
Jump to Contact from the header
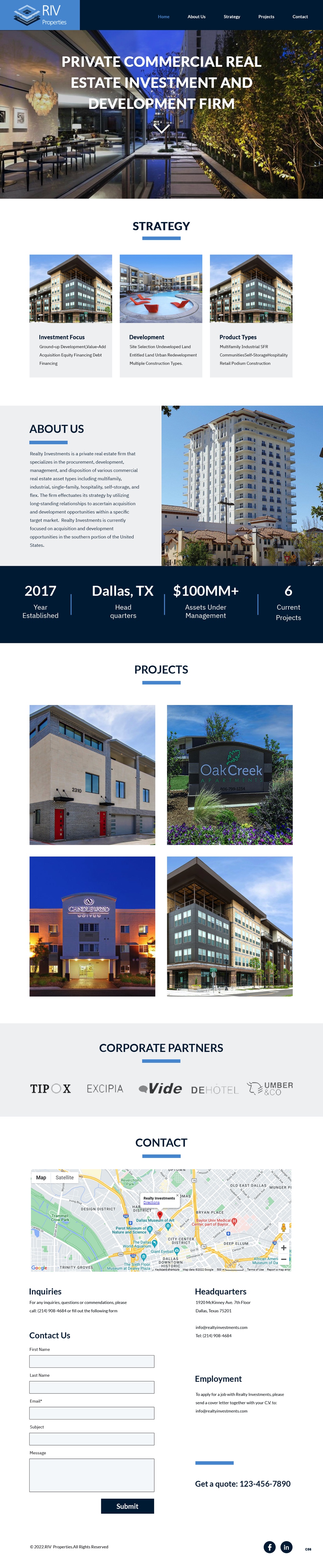pos(300,17)
